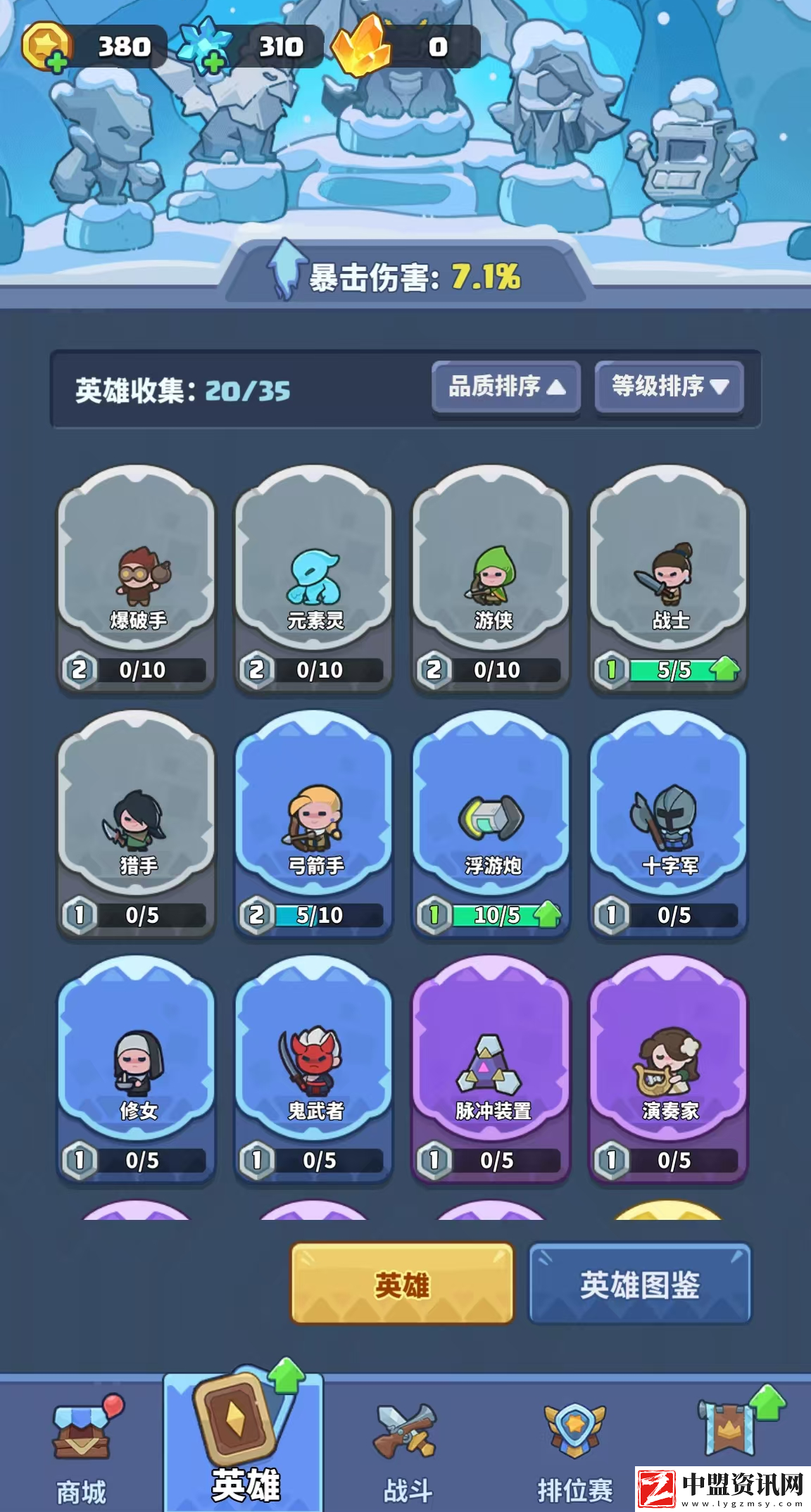Select the 十字军 hero card
Viewport: 811px width, 1512px height.
tap(669, 824)
